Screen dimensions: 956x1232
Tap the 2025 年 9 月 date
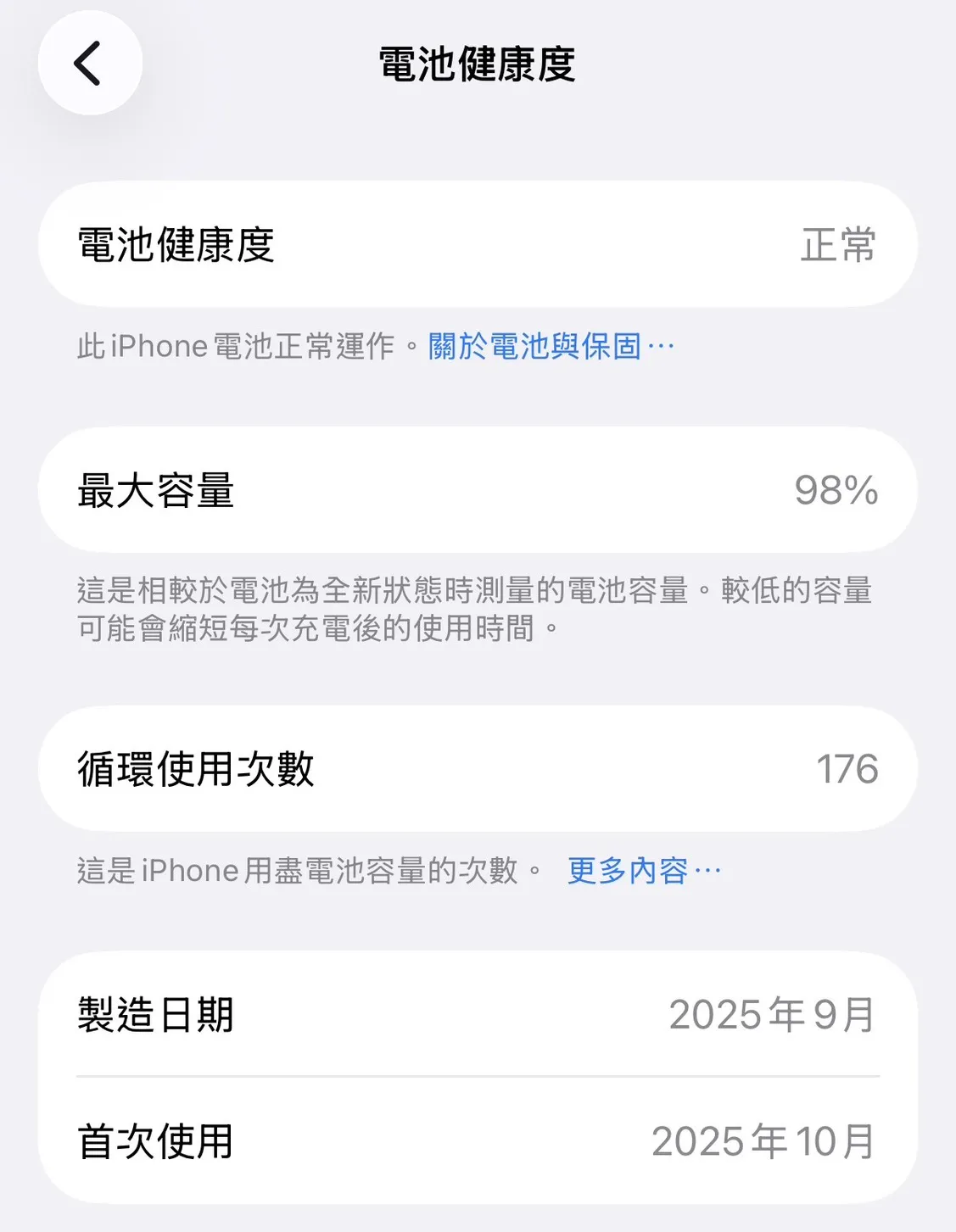[x=772, y=1014]
